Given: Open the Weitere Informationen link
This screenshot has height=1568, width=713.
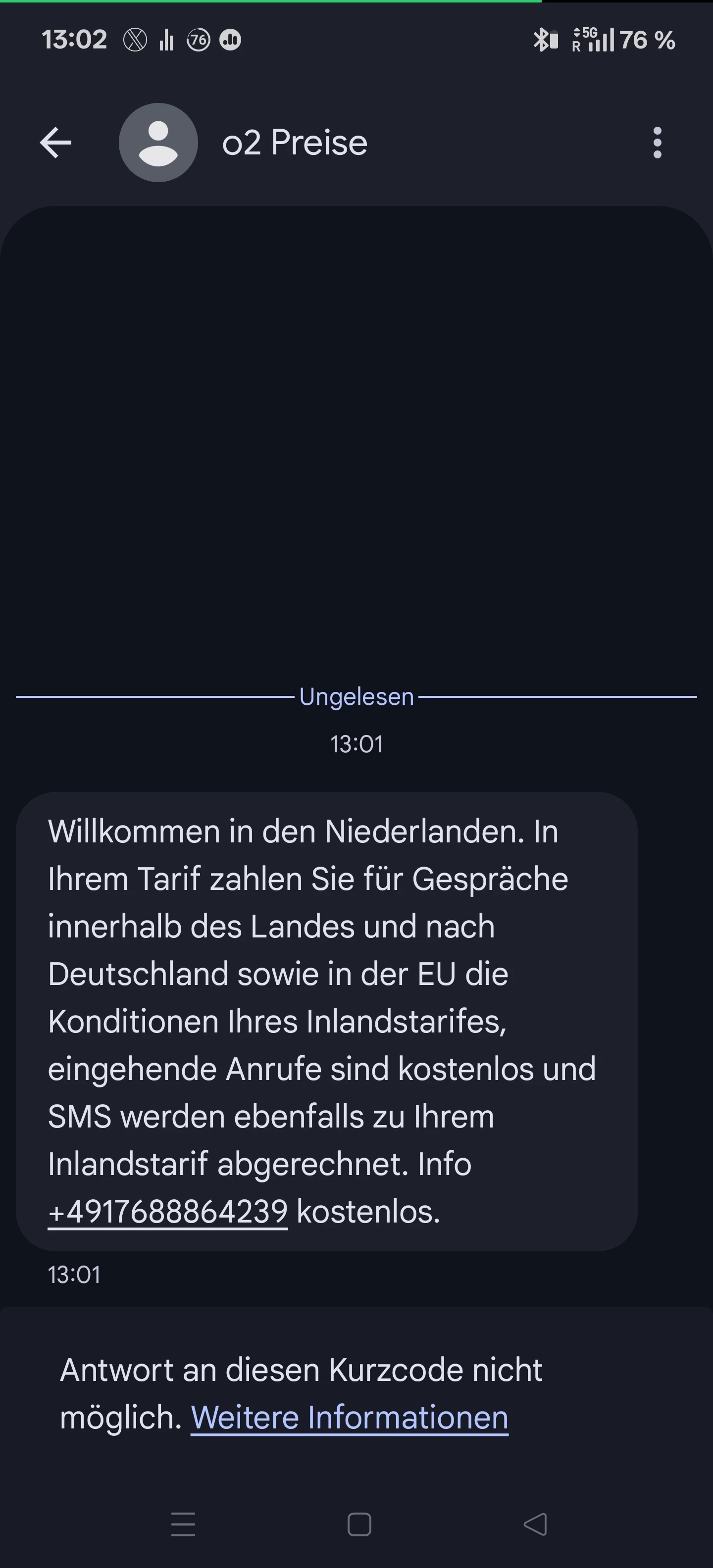Looking at the screenshot, I should pyautogui.click(x=350, y=1418).
